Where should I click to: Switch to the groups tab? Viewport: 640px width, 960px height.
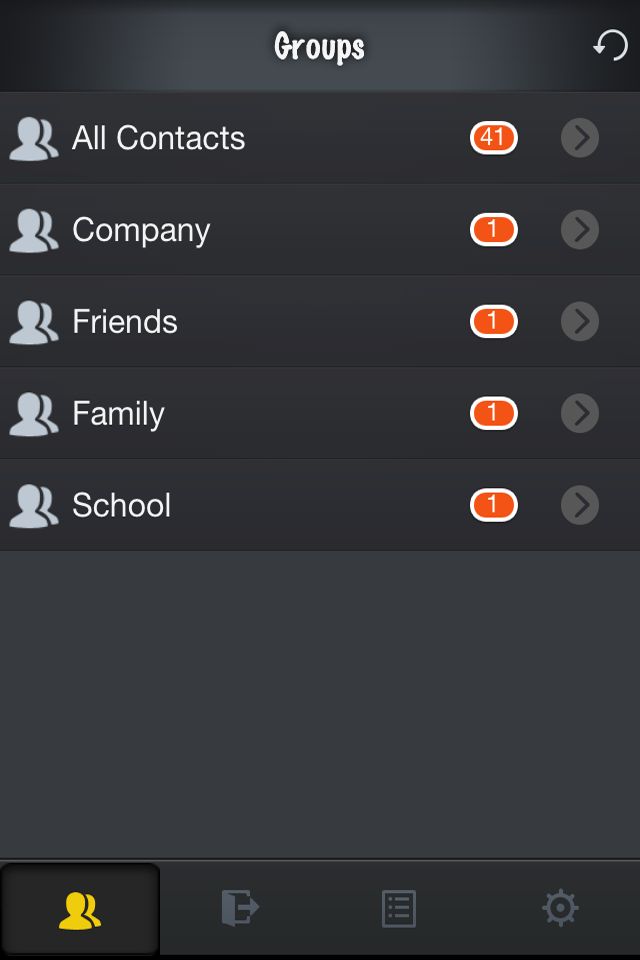click(80, 909)
